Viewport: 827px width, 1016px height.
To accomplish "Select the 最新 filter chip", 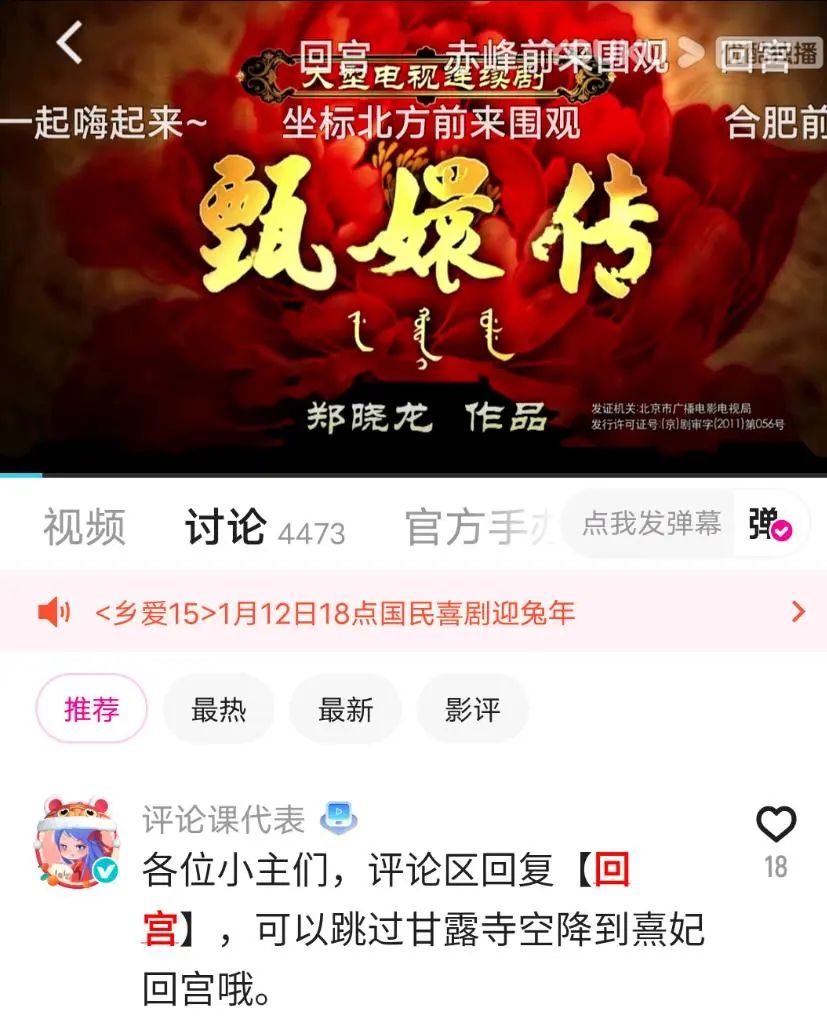I will 346,709.
